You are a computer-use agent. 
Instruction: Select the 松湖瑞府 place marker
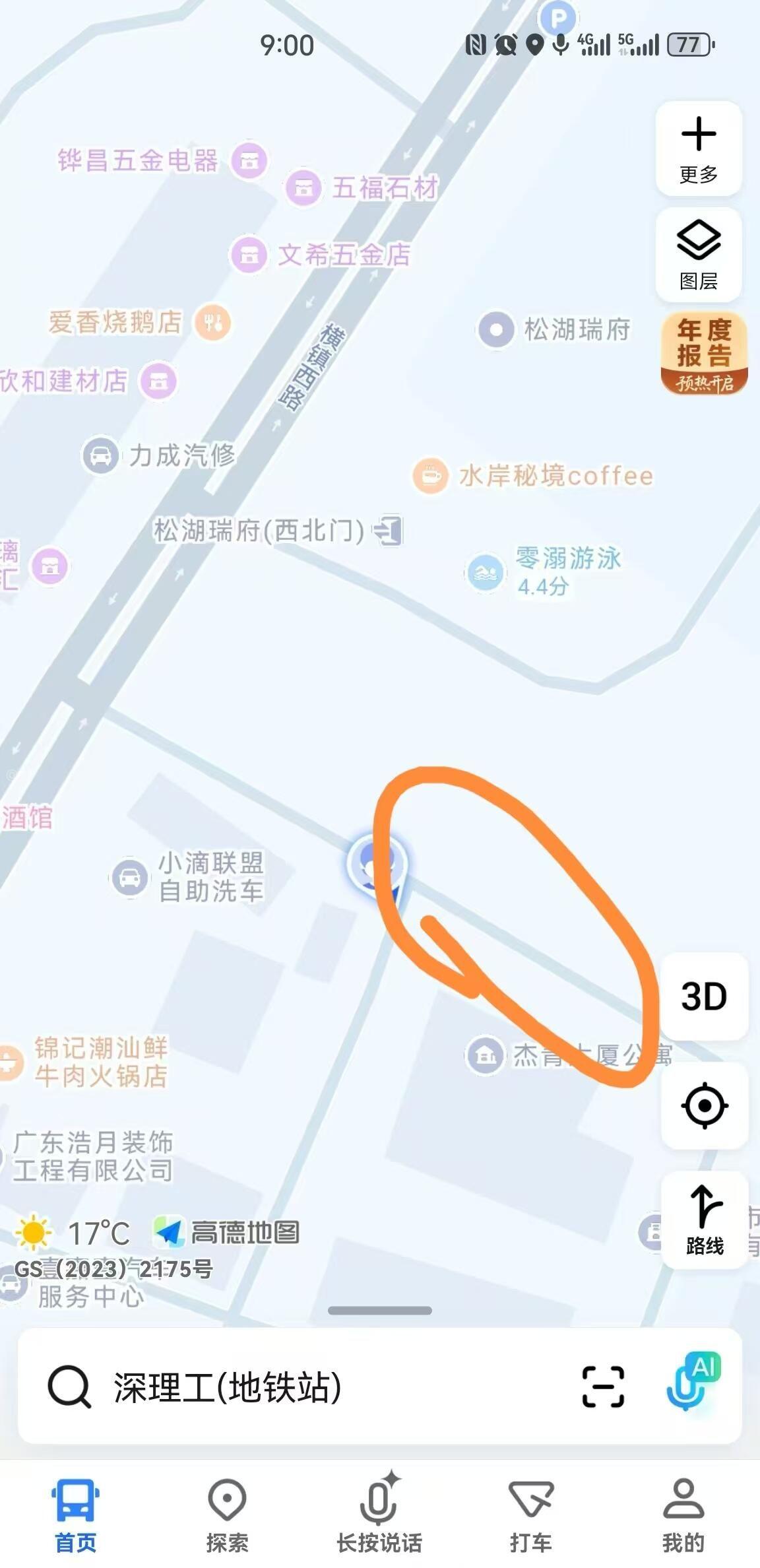496,329
